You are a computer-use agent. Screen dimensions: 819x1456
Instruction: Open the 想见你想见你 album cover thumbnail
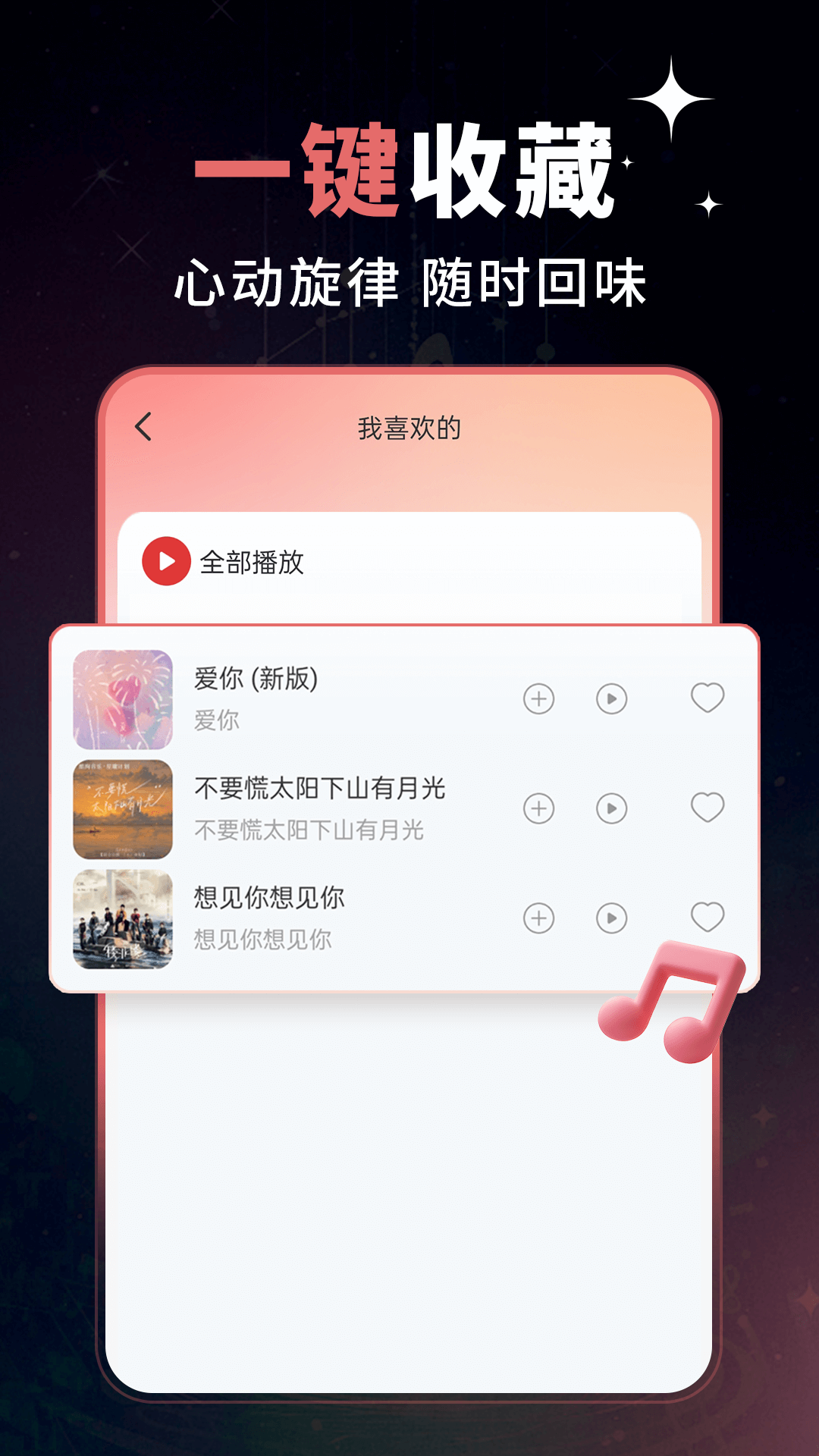coord(124,918)
